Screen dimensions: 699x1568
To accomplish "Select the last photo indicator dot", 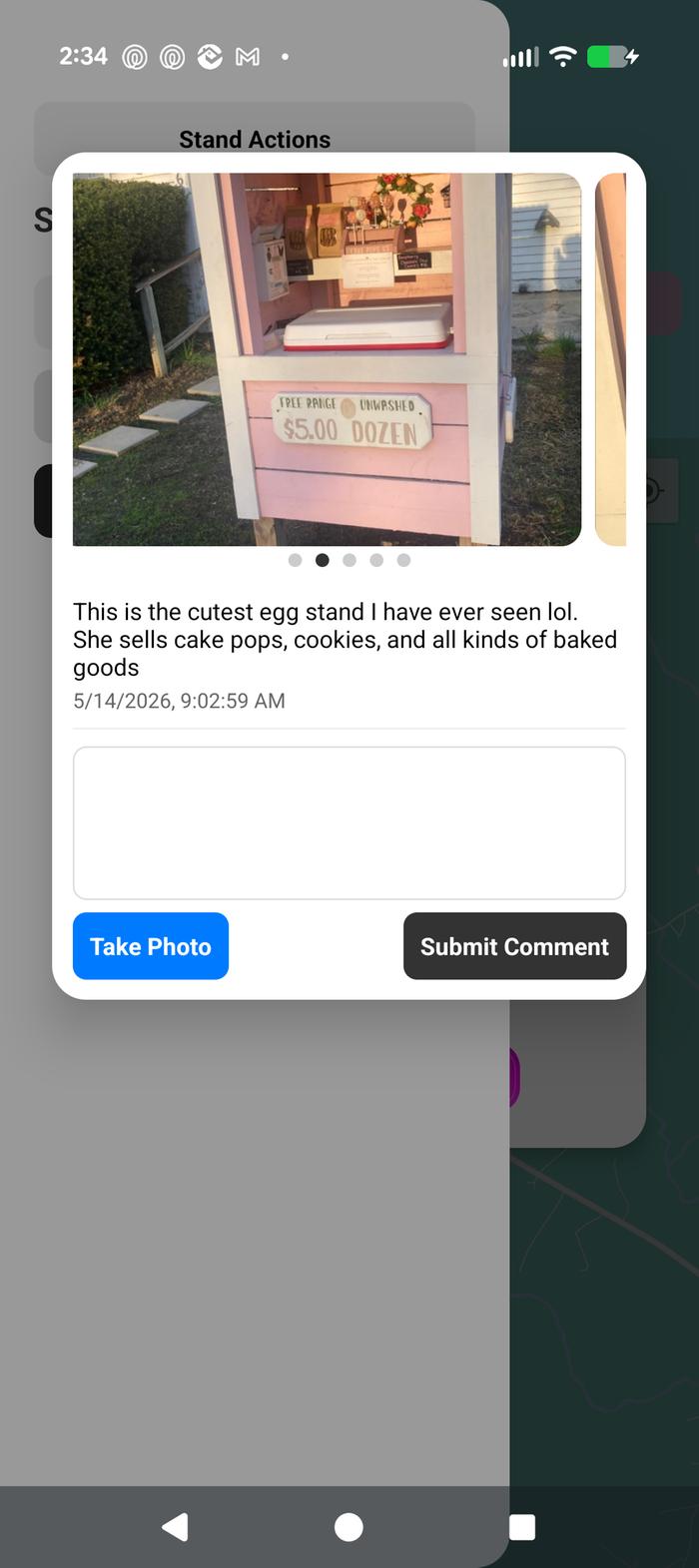I will coord(403,560).
